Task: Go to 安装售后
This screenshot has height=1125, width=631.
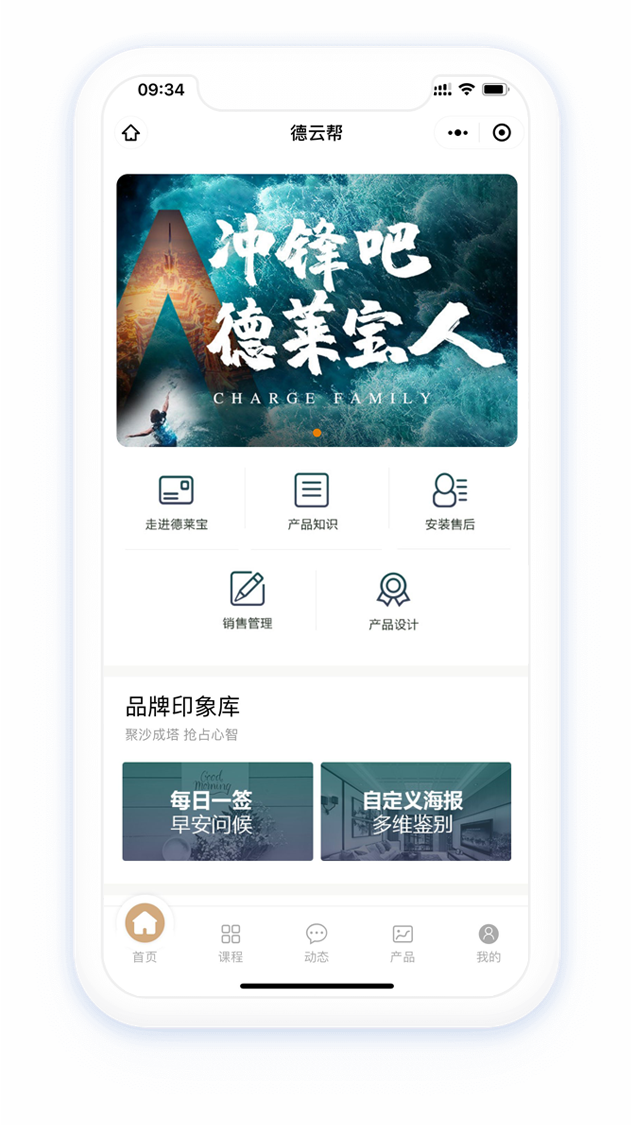Action: point(450,501)
